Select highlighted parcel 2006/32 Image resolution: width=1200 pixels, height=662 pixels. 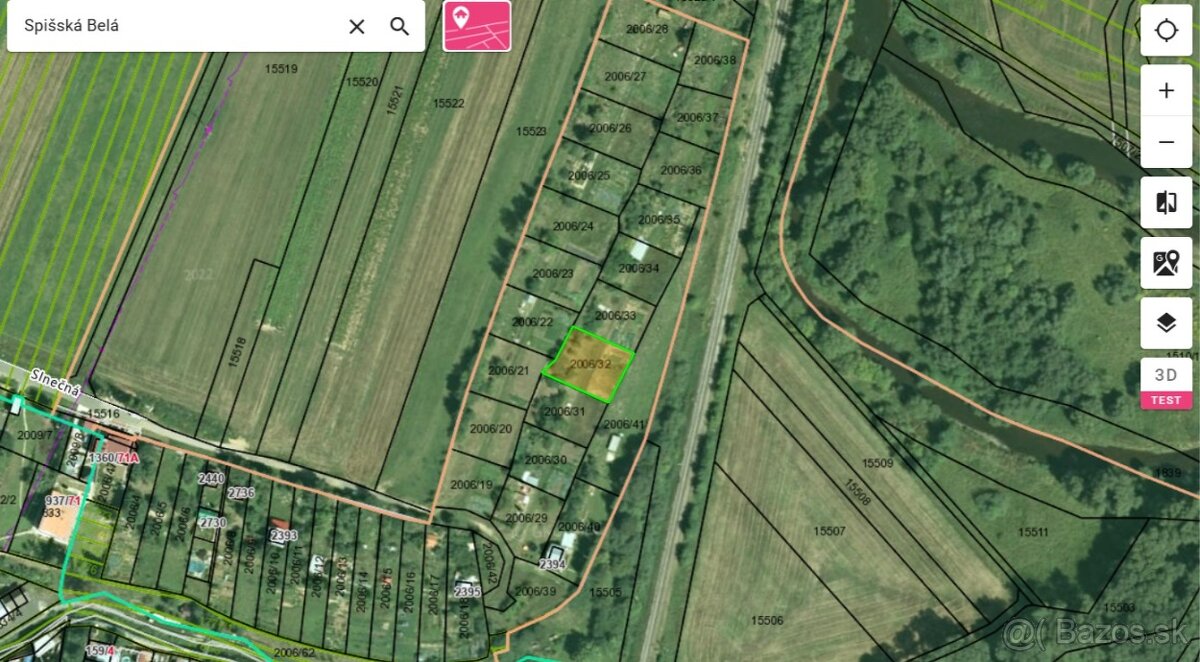point(590,365)
